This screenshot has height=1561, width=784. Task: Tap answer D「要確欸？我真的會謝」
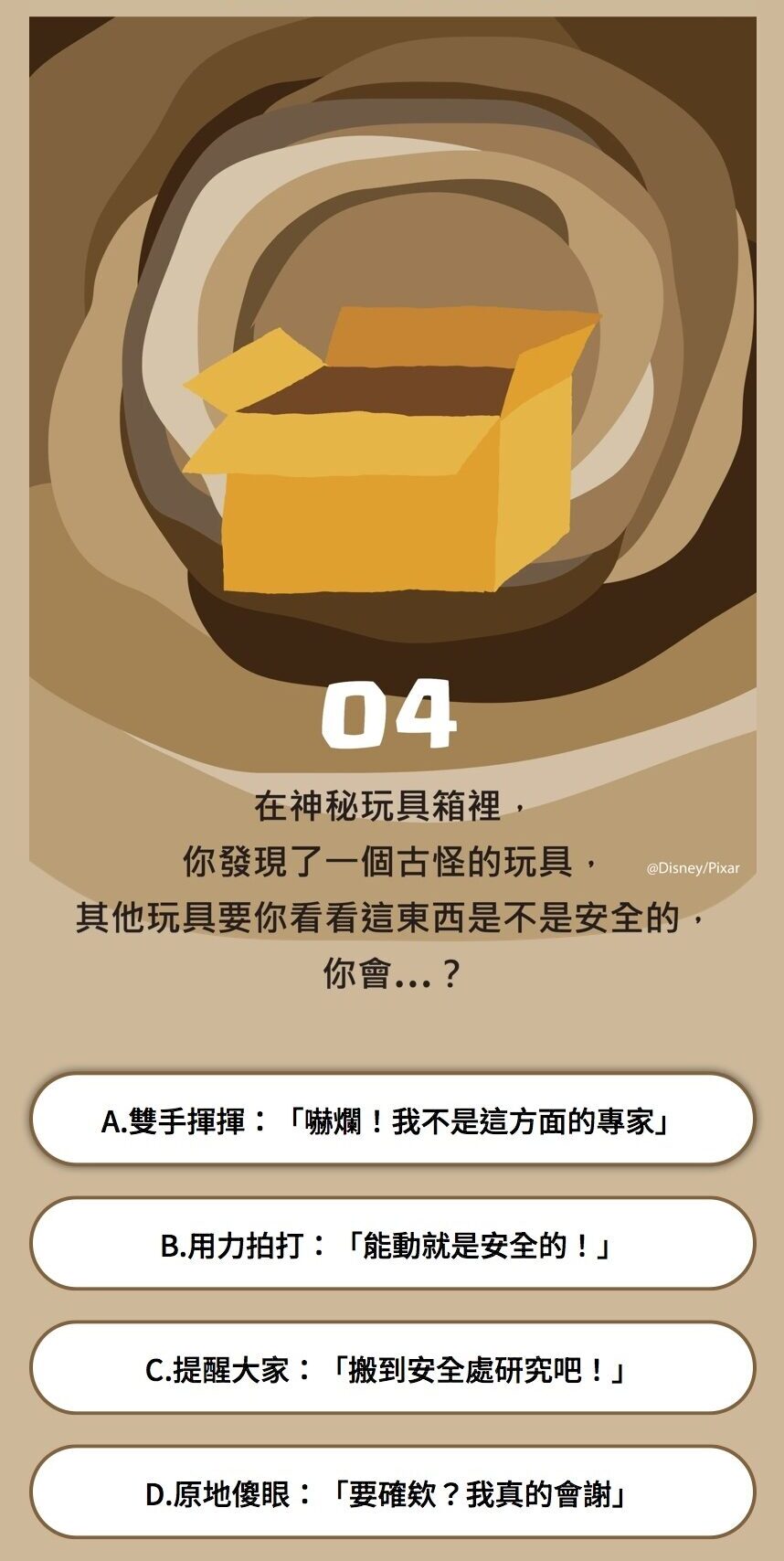coord(392,1492)
